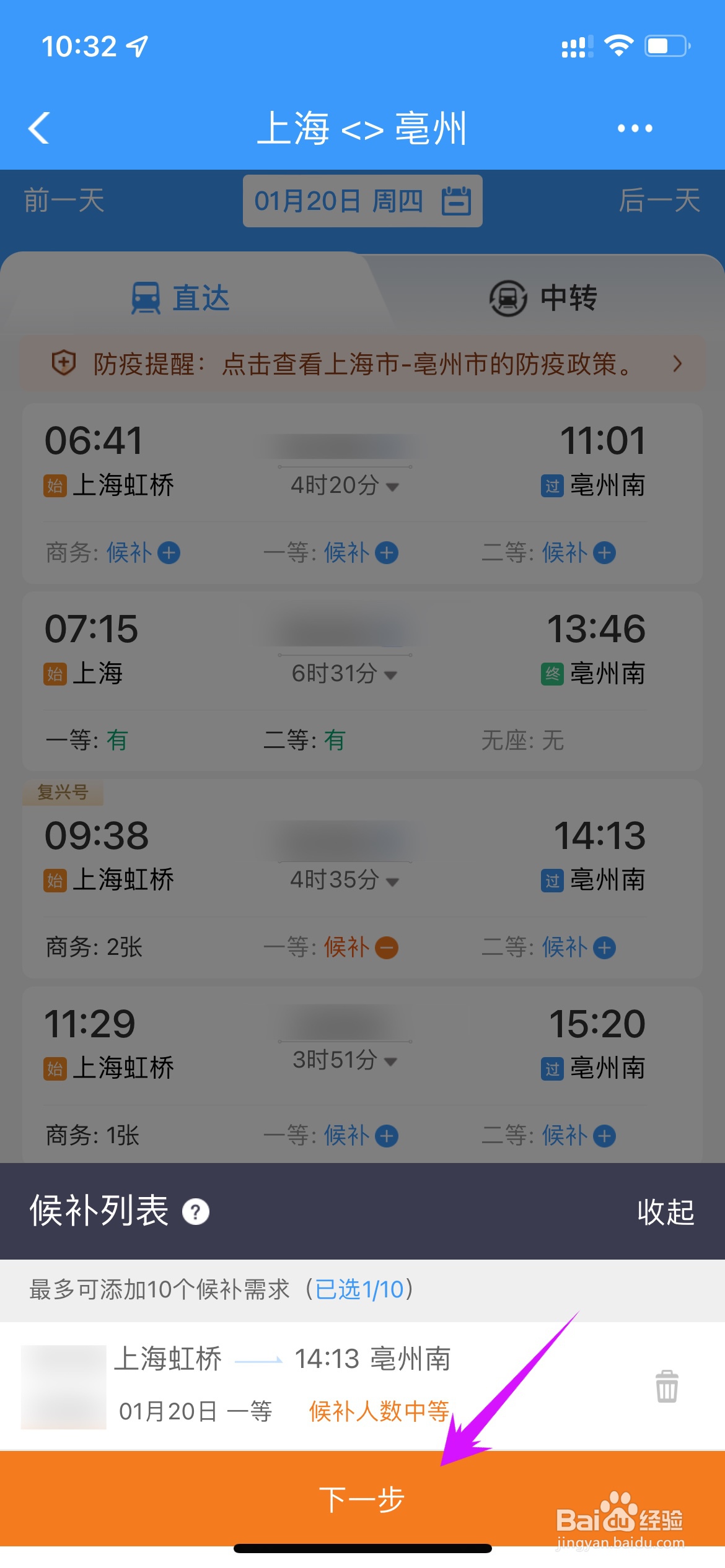The image size is (725, 1568).
Task: Delete the 上海虹桥 14:13 候补 entry
Action: pyautogui.click(x=667, y=1386)
